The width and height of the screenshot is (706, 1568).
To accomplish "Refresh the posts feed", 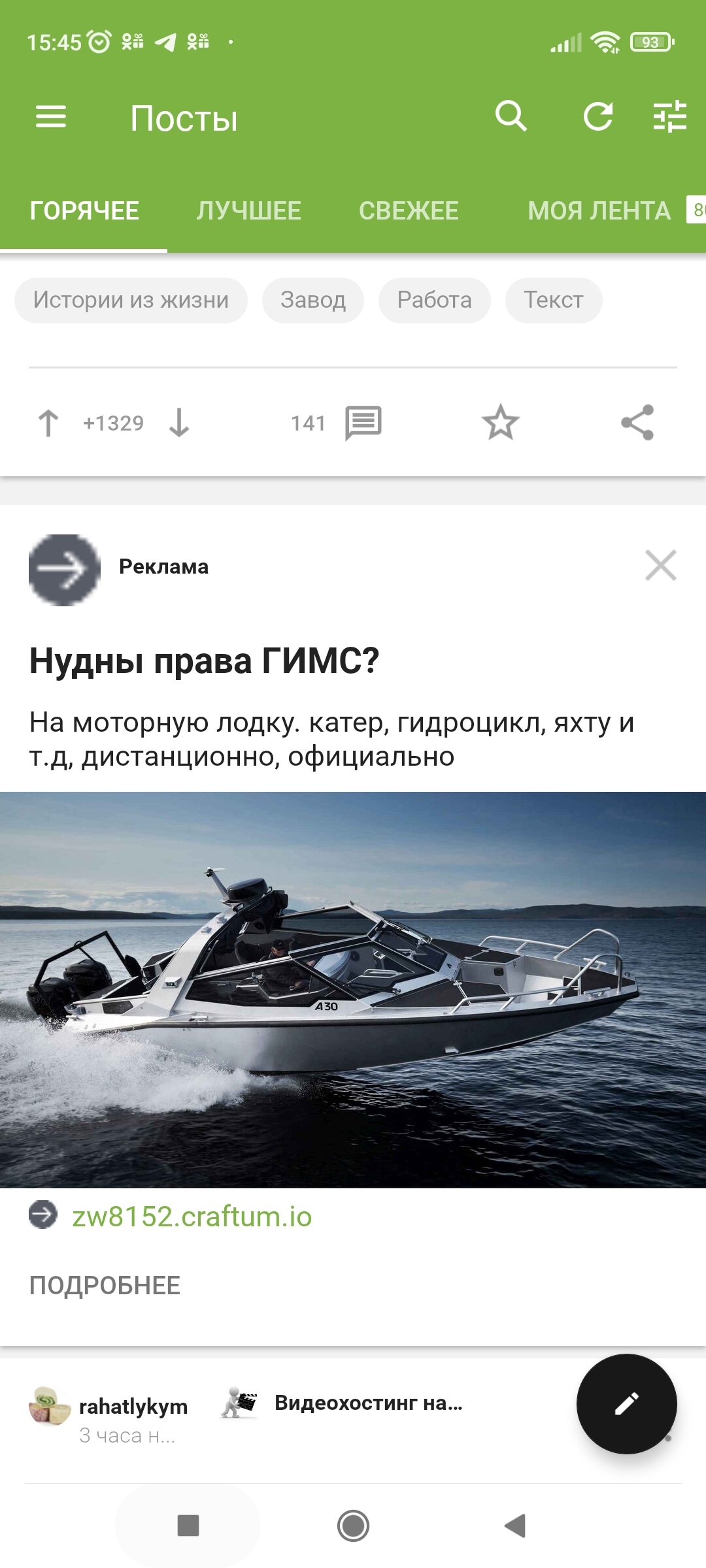I will (x=598, y=117).
